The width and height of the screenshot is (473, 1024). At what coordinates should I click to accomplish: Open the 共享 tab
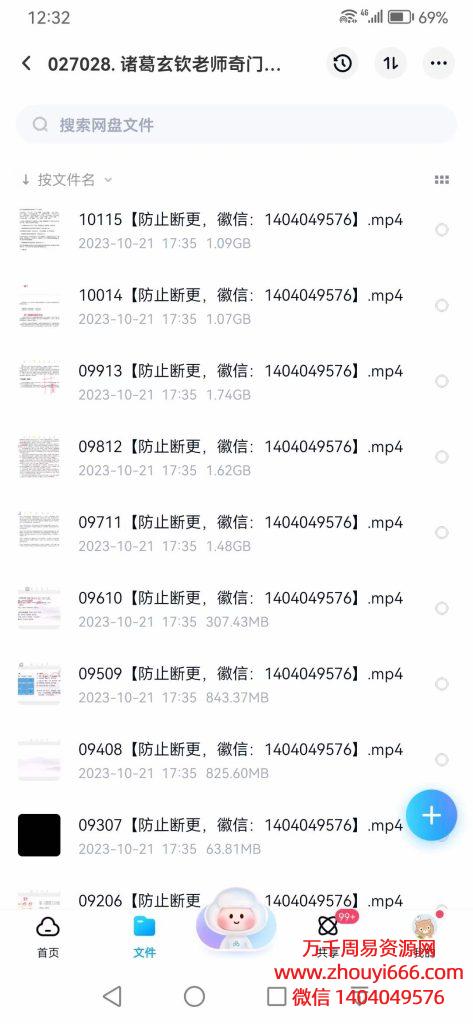tap(328, 936)
